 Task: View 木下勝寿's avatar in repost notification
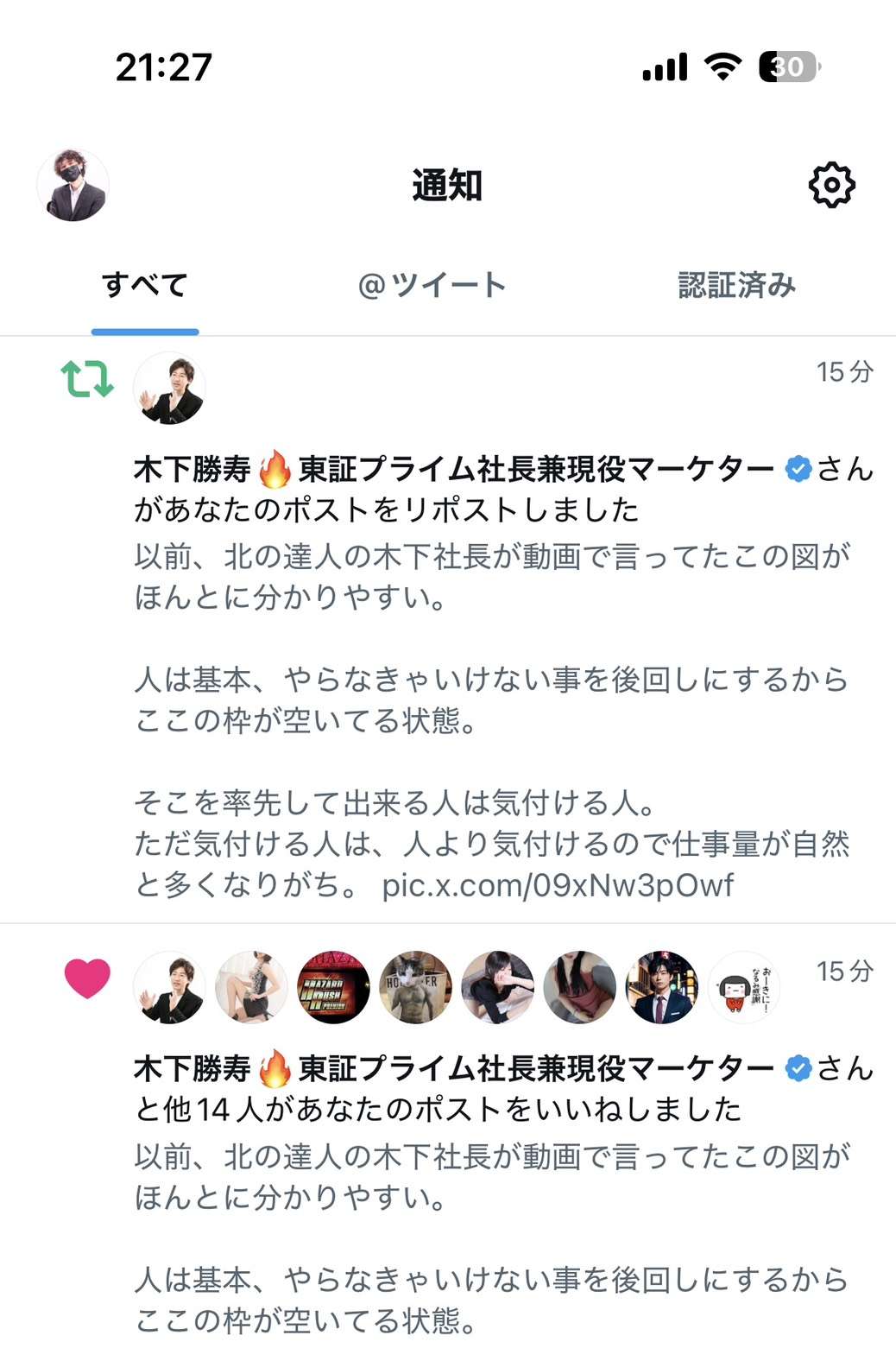169,389
